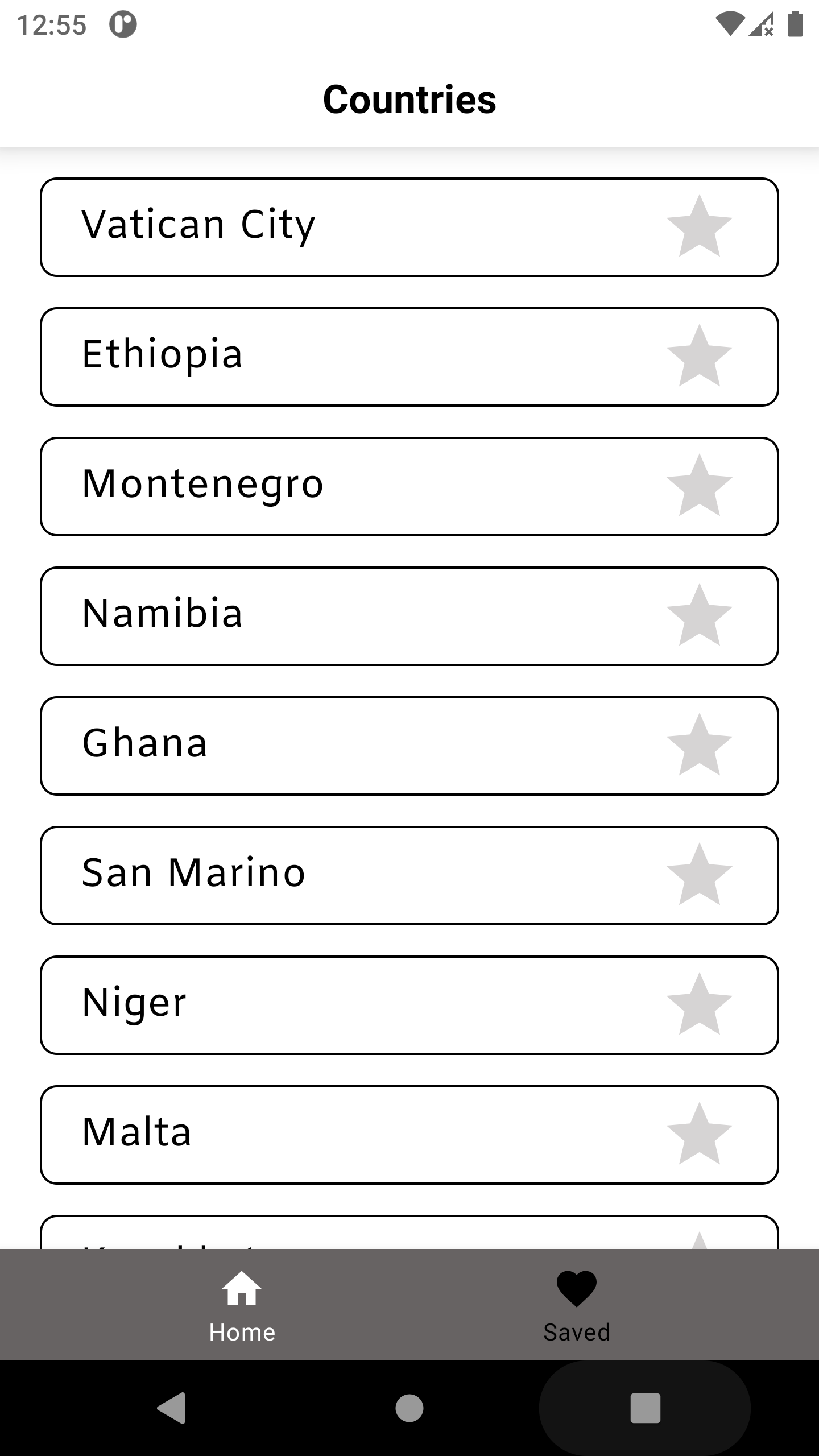Tap the star next to Ethiopia
This screenshot has height=1456, width=819.
(699, 356)
